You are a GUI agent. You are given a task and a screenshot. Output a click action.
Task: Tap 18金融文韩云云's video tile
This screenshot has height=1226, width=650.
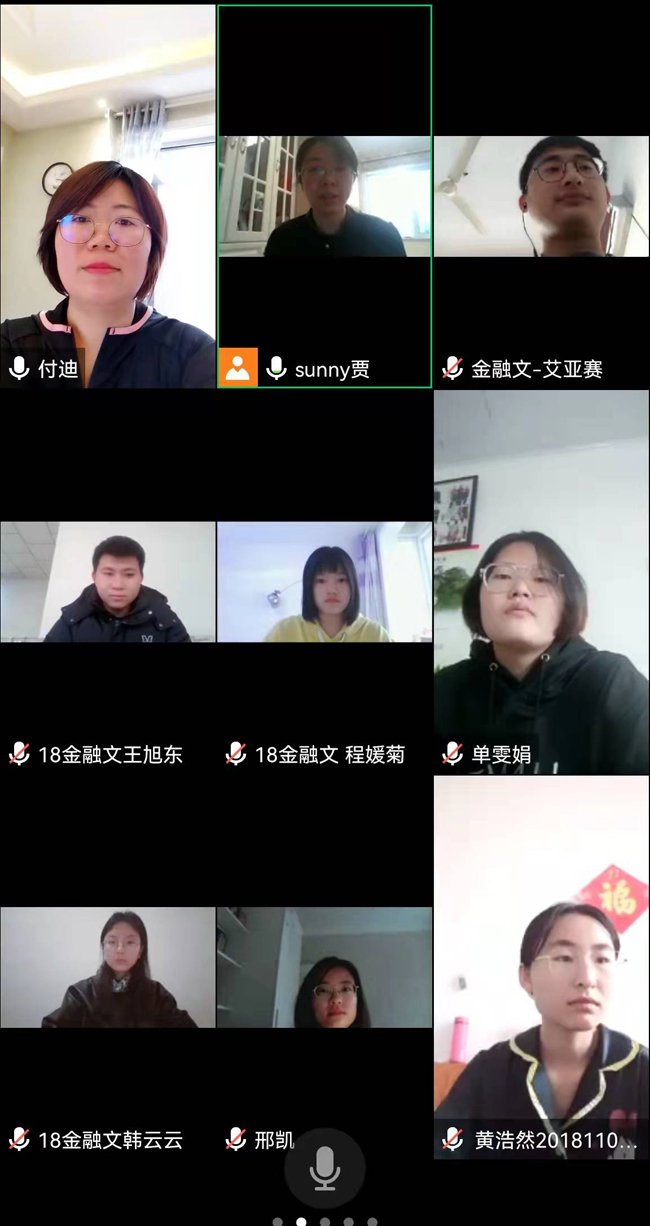pyautogui.click(x=108, y=967)
